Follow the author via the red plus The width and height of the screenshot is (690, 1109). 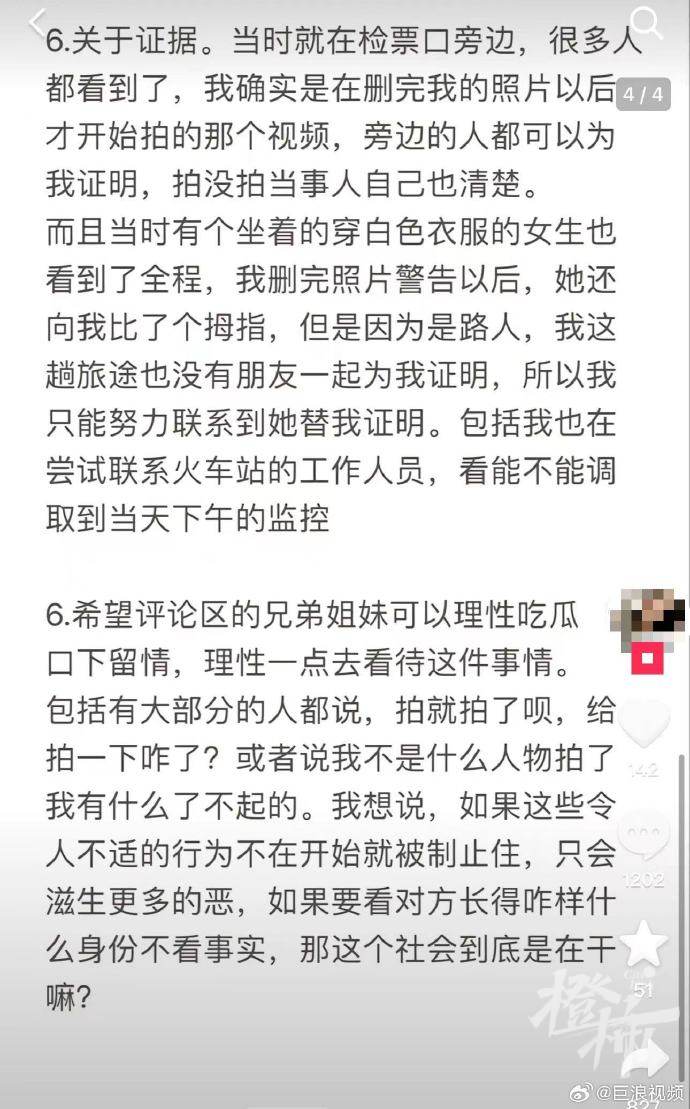point(647,659)
